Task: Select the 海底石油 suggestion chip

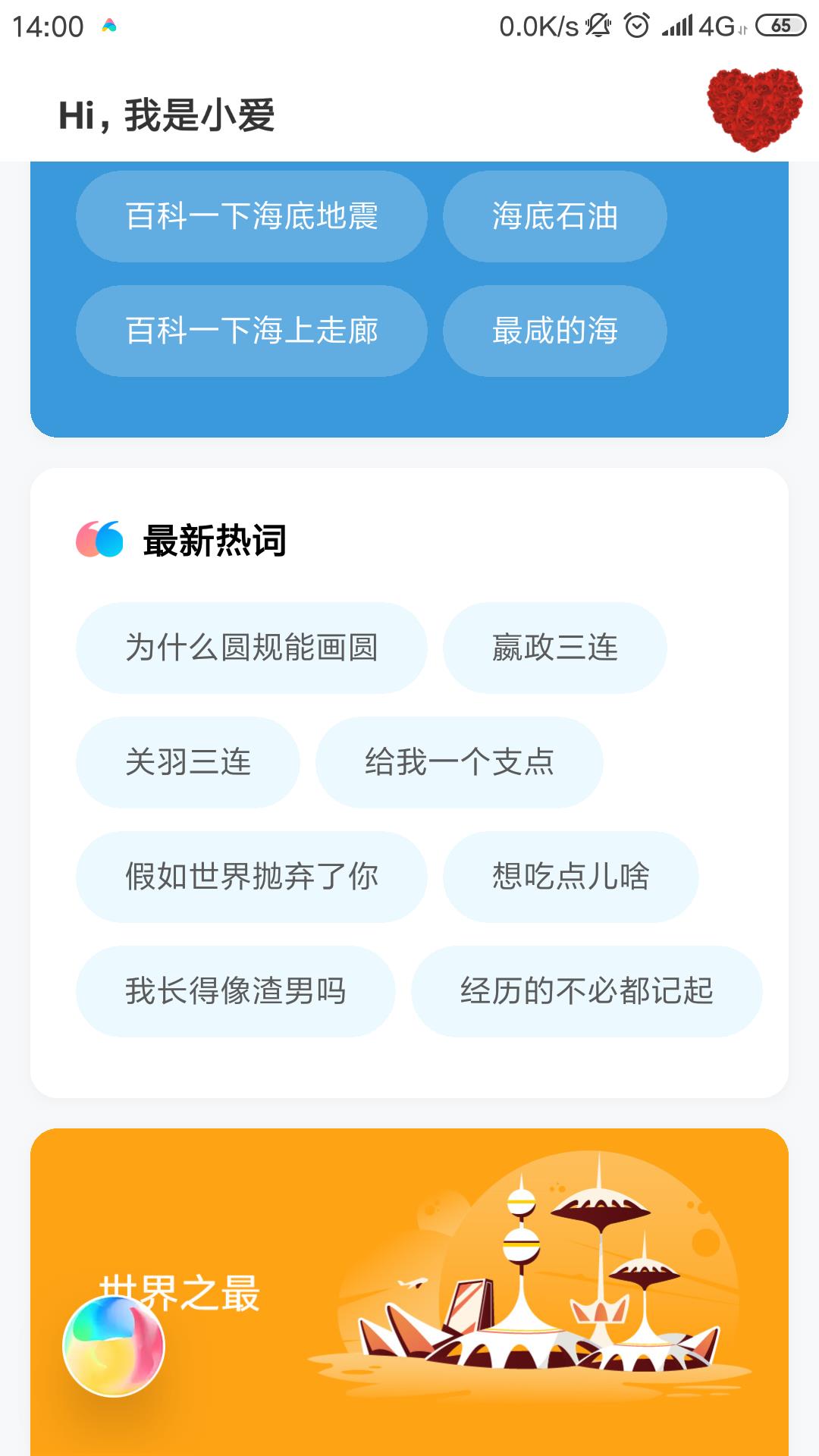Action: click(x=554, y=216)
